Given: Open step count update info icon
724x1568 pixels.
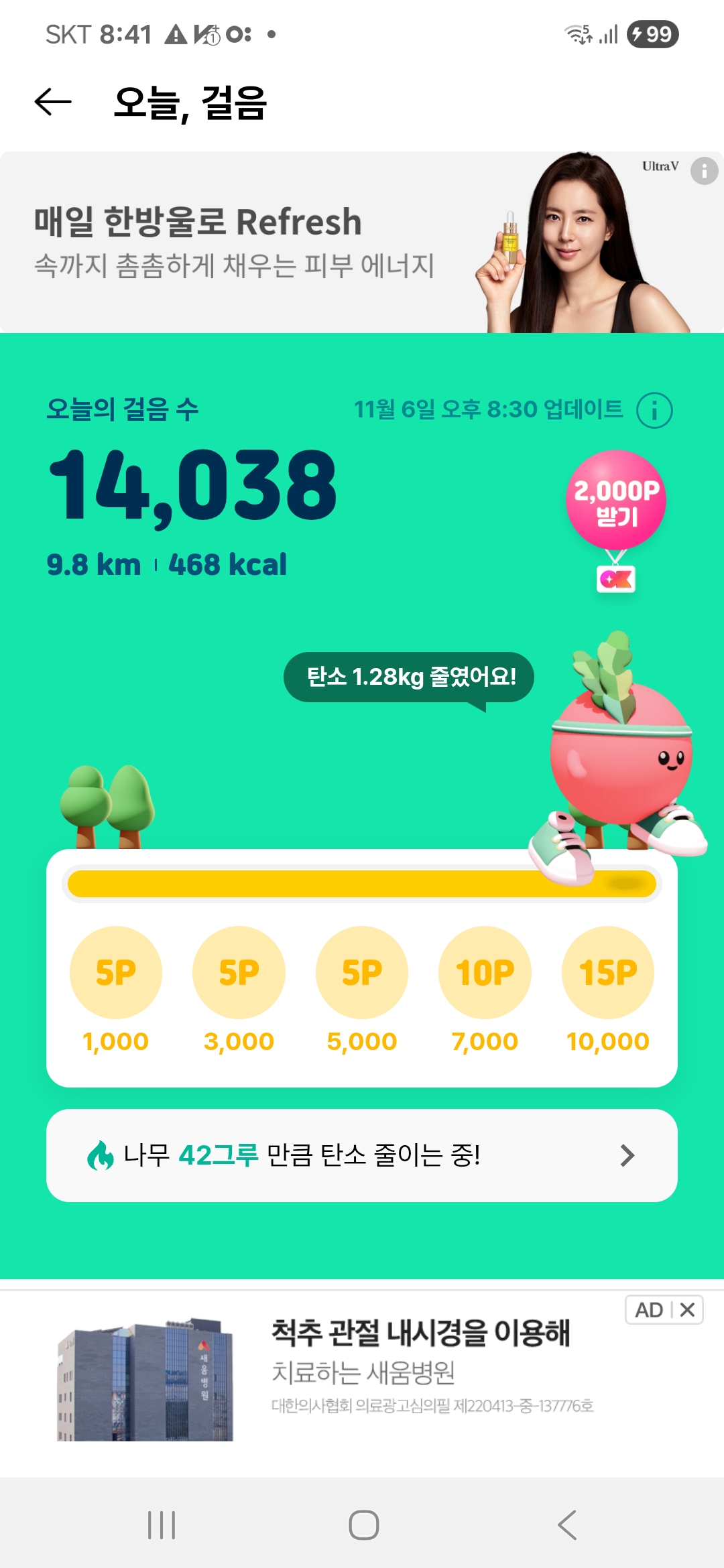Looking at the screenshot, I should 654,410.
